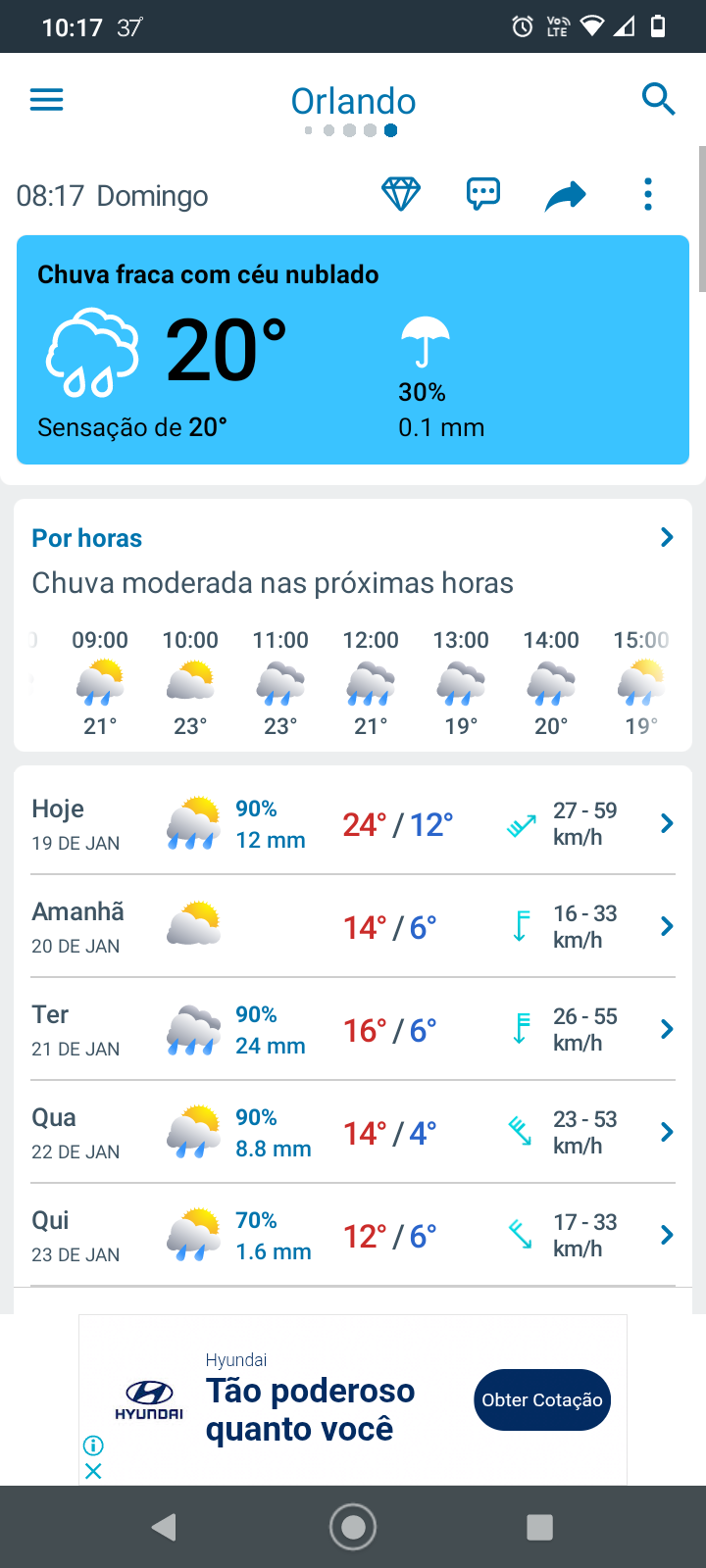This screenshot has width=706, height=1568.
Task: Close the Hyundai ad banner
Action: pyautogui.click(x=93, y=1471)
